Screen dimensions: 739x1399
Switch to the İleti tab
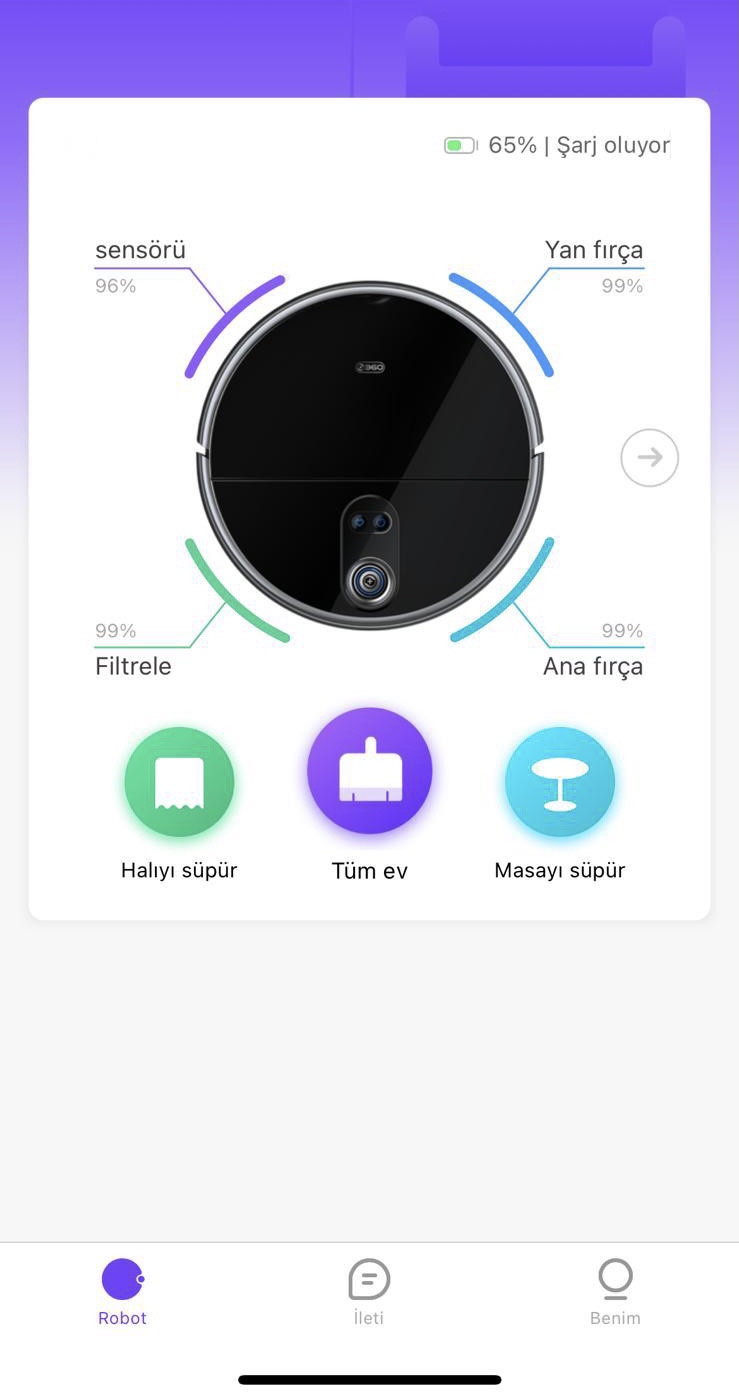pos(369,1292)
